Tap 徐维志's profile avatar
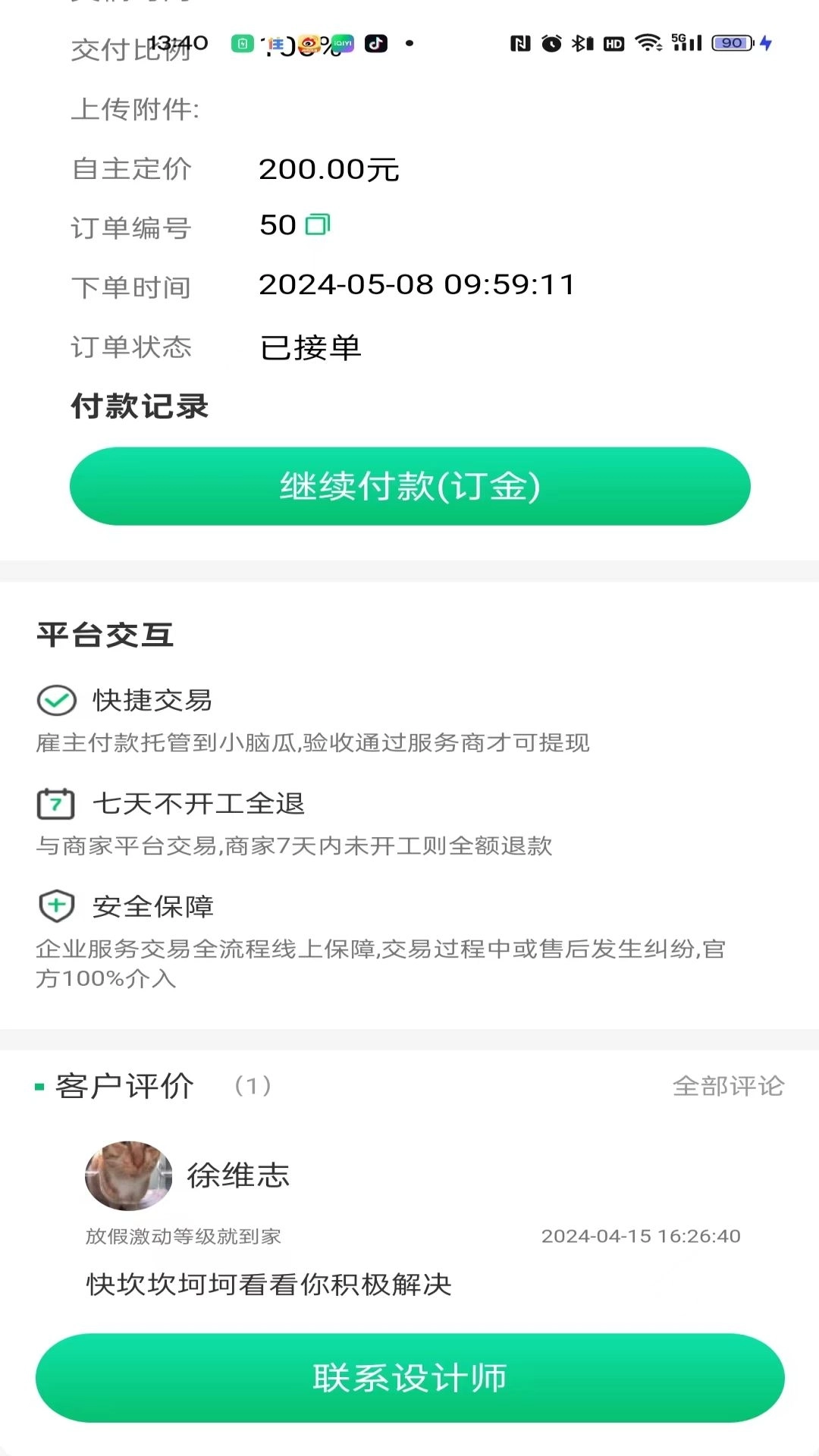This screenshot has width=819, height=1456. coord(127,1177)
